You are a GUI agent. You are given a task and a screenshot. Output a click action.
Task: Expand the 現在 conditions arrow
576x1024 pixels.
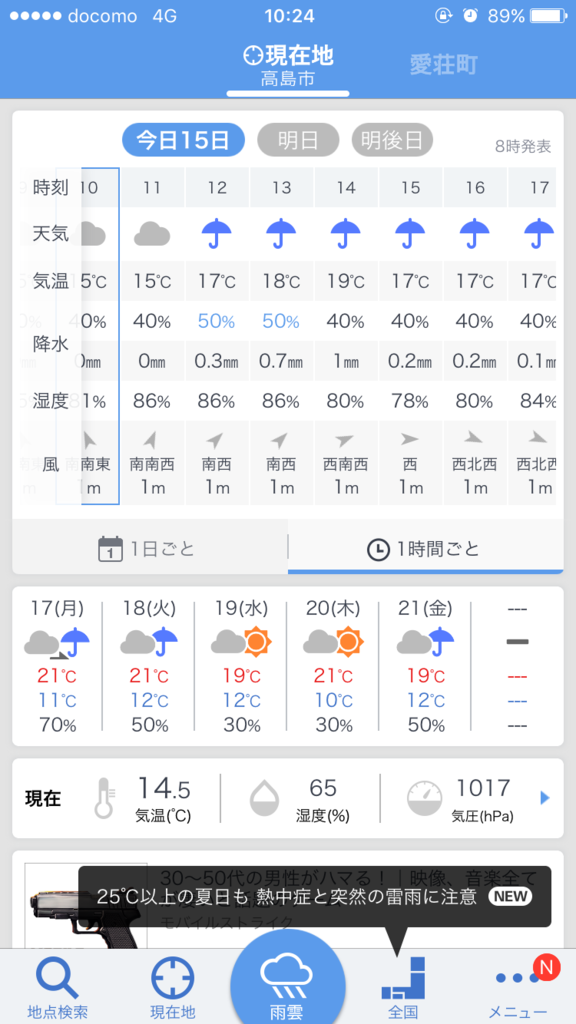point(545,798)
